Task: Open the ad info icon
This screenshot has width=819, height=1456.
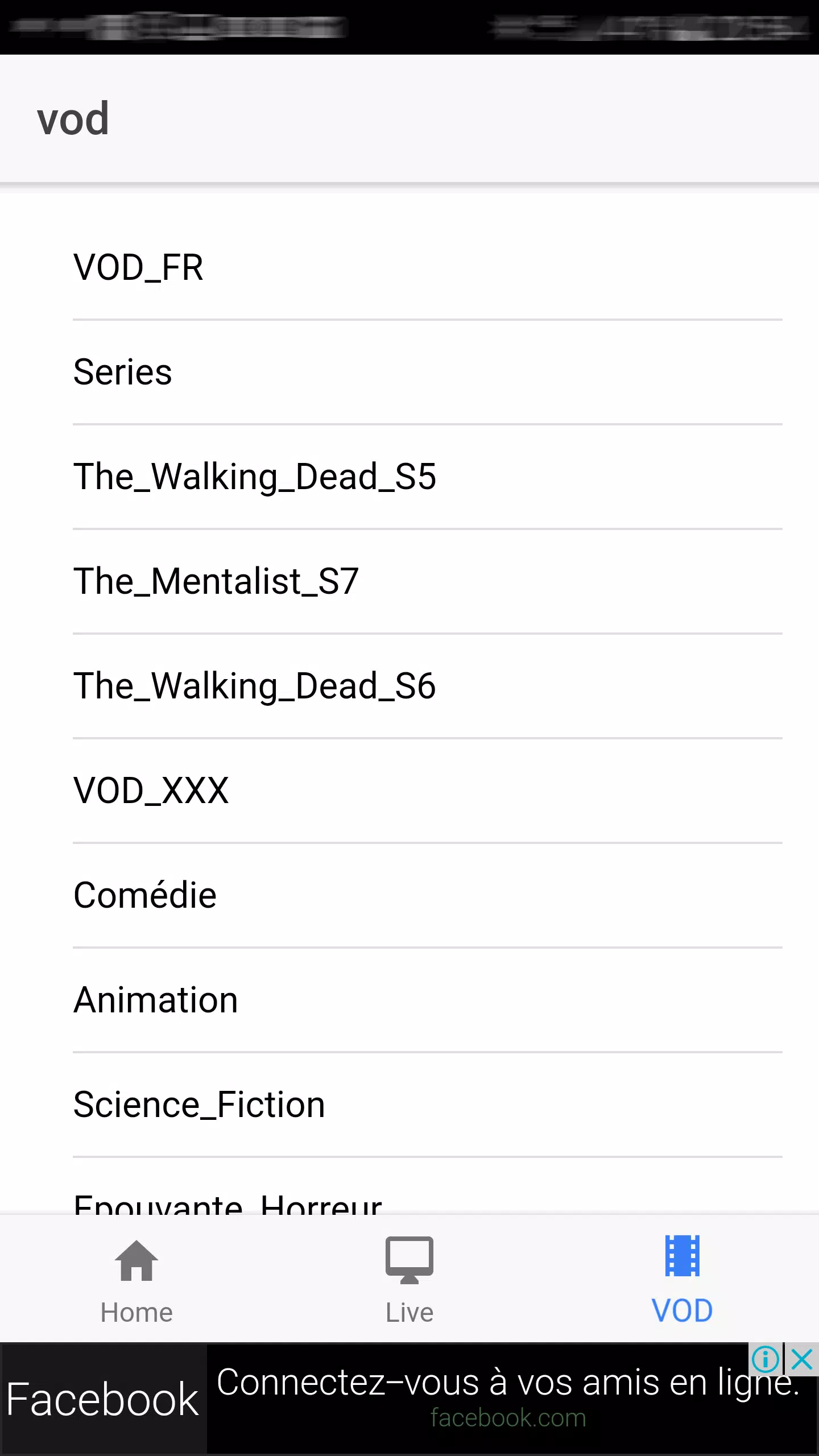Action: pos(766,1360)
